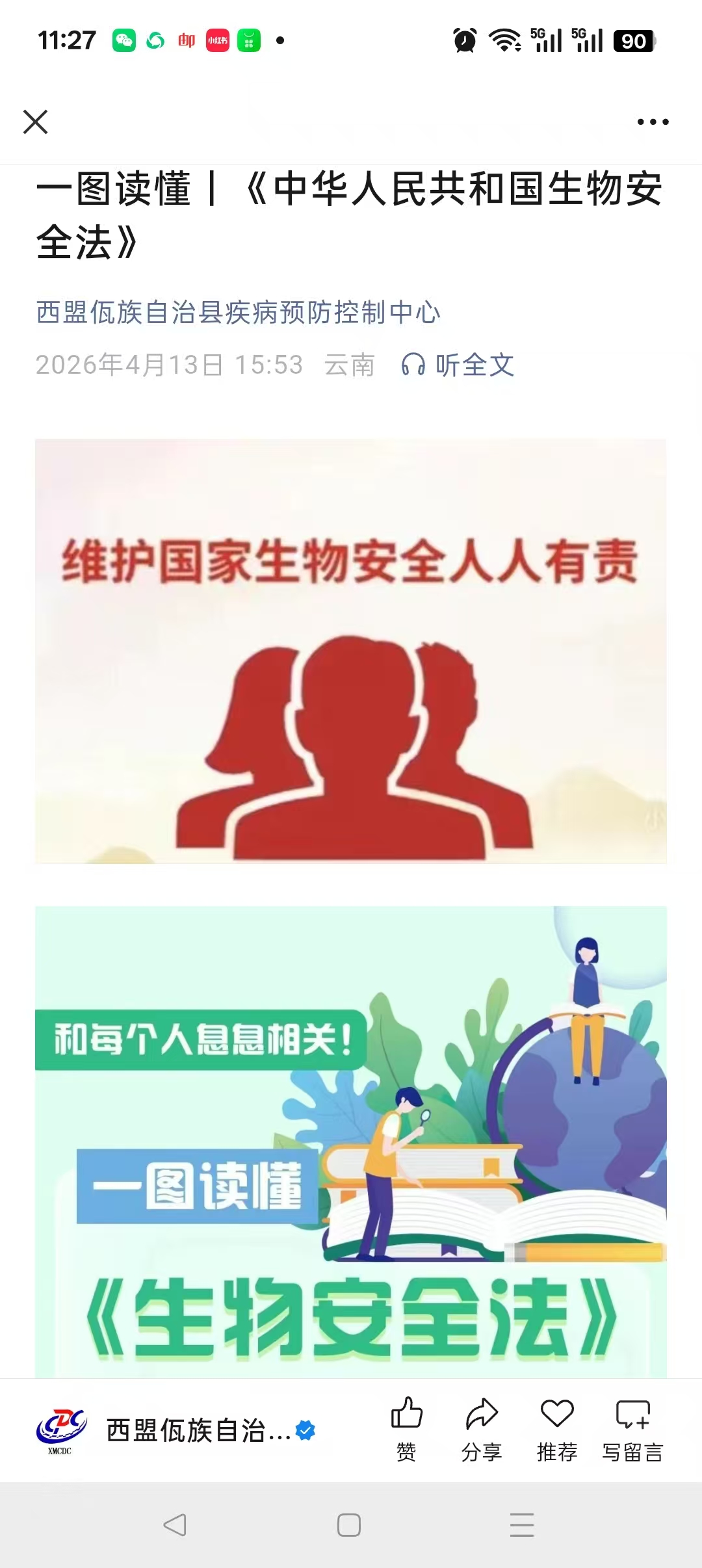Go to the home screen via the system home button
This screenshot has height=1568, width=702.
349,1524
